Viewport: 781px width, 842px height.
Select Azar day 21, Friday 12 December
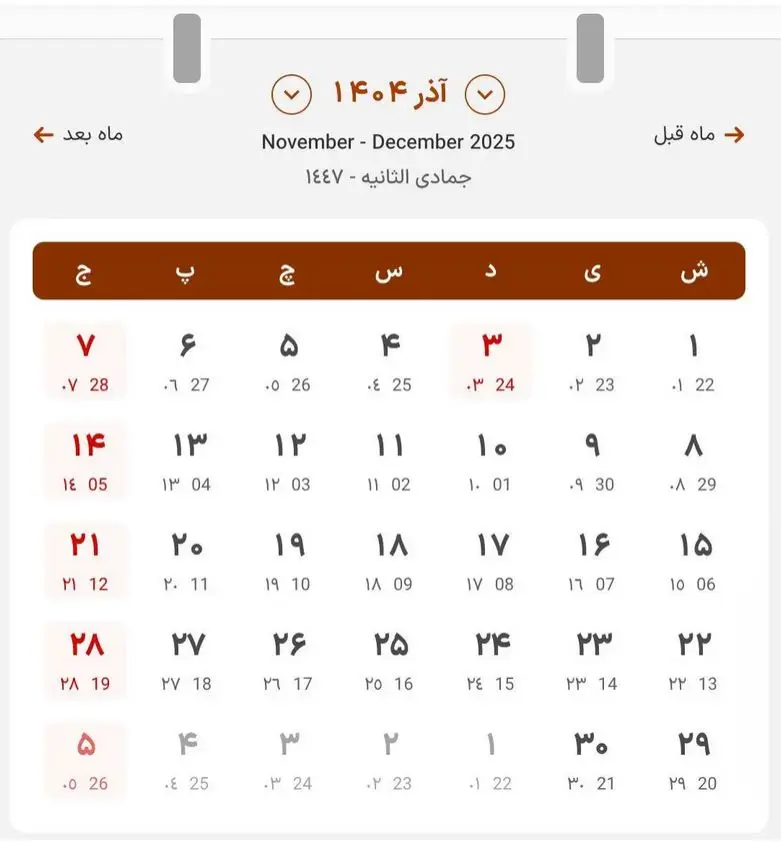pos(86,561)
